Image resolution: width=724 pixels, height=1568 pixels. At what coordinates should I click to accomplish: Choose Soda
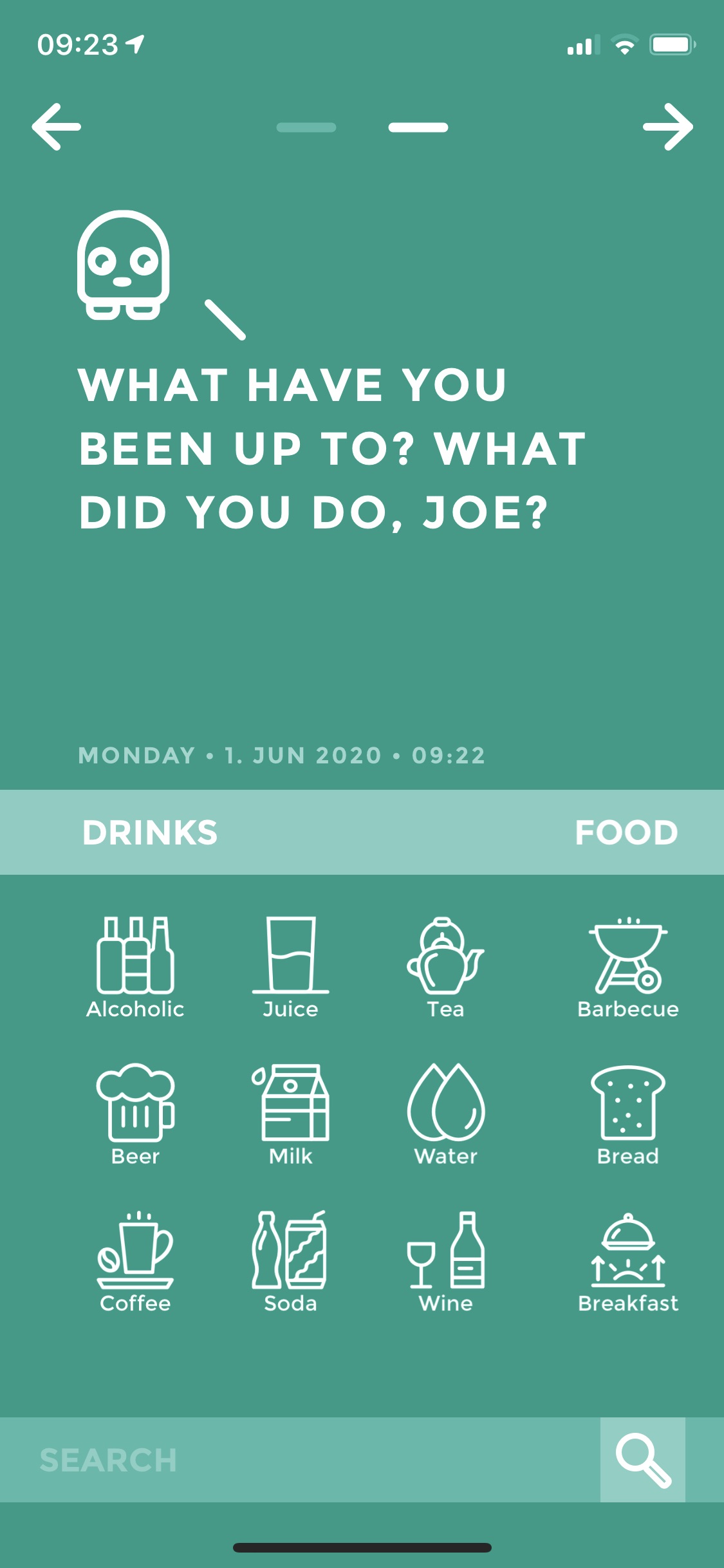point(290,1262)
